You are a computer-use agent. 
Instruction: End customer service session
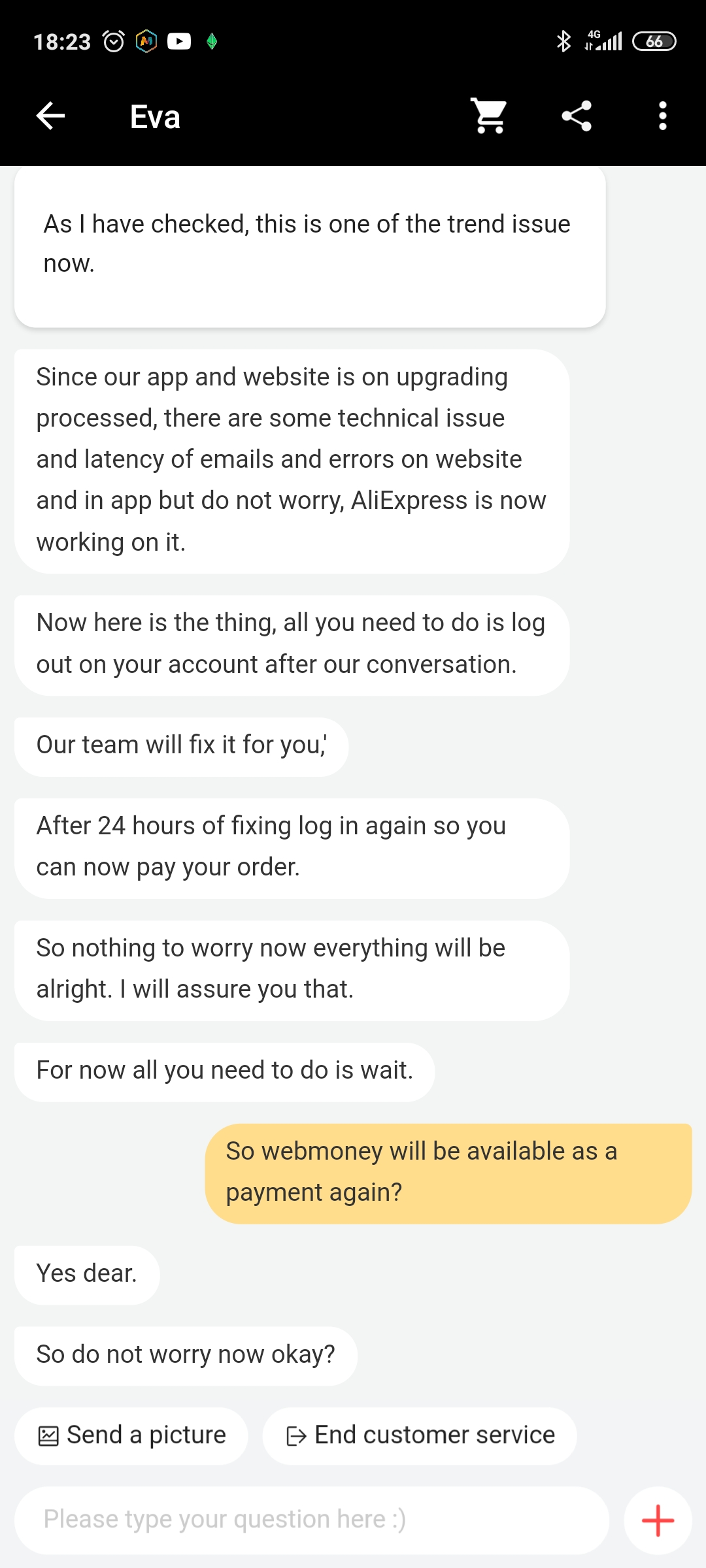420,1435
